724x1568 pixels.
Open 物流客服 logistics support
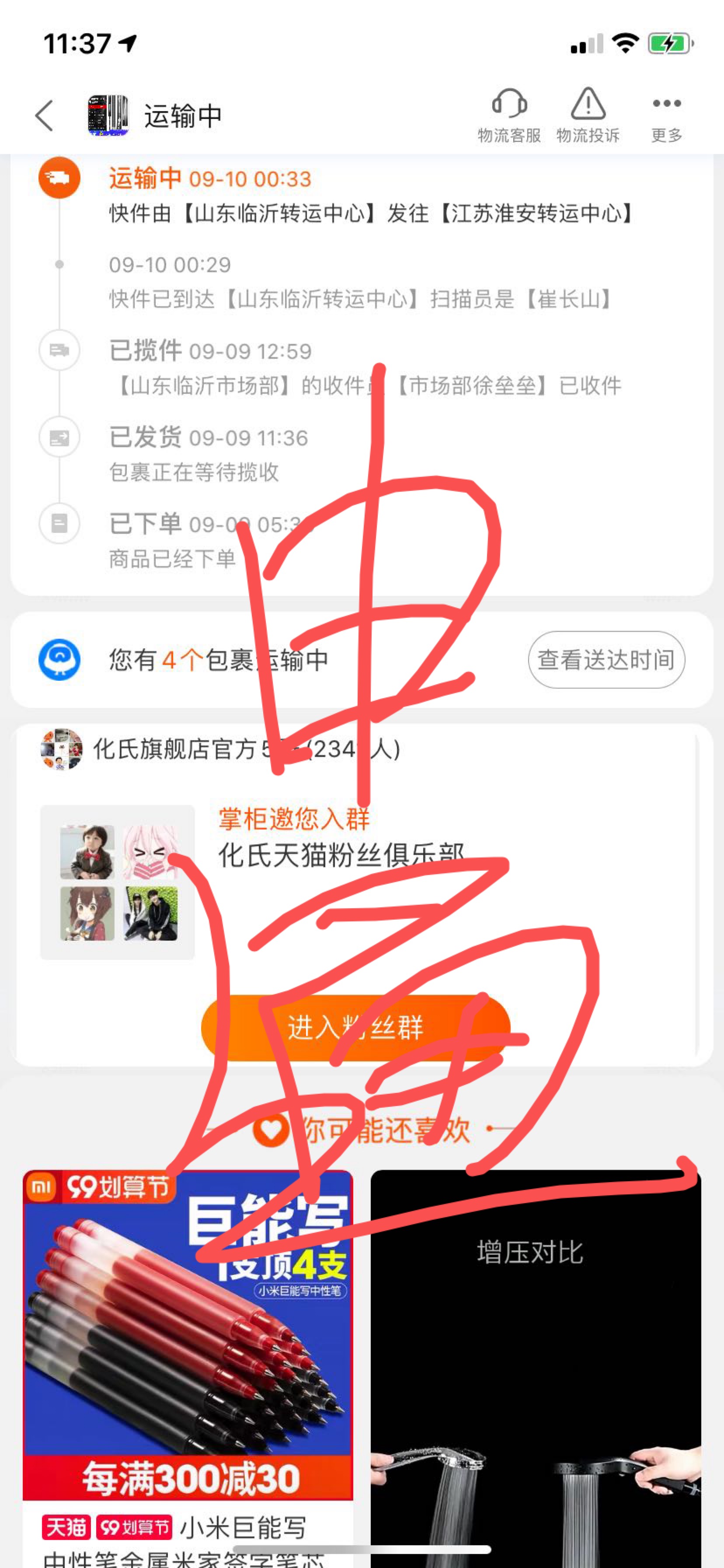coord(509,115)
